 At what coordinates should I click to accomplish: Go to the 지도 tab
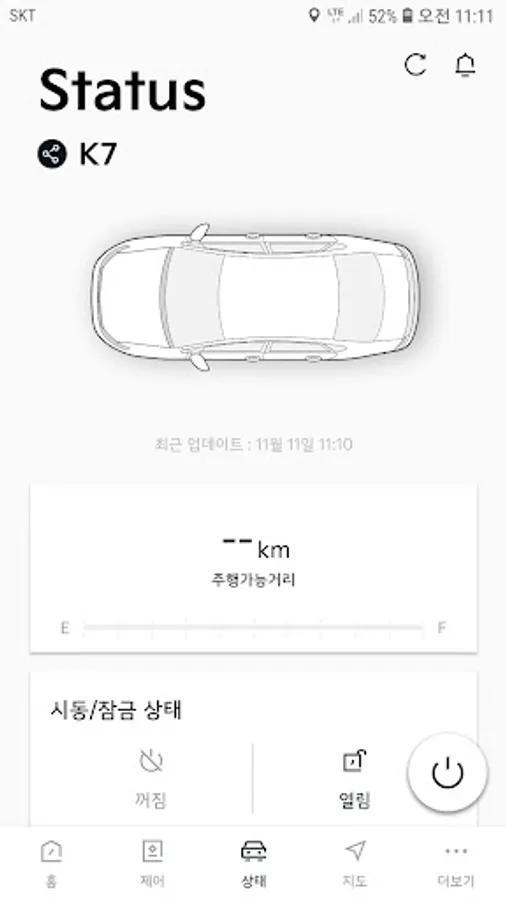click(355, 863)
